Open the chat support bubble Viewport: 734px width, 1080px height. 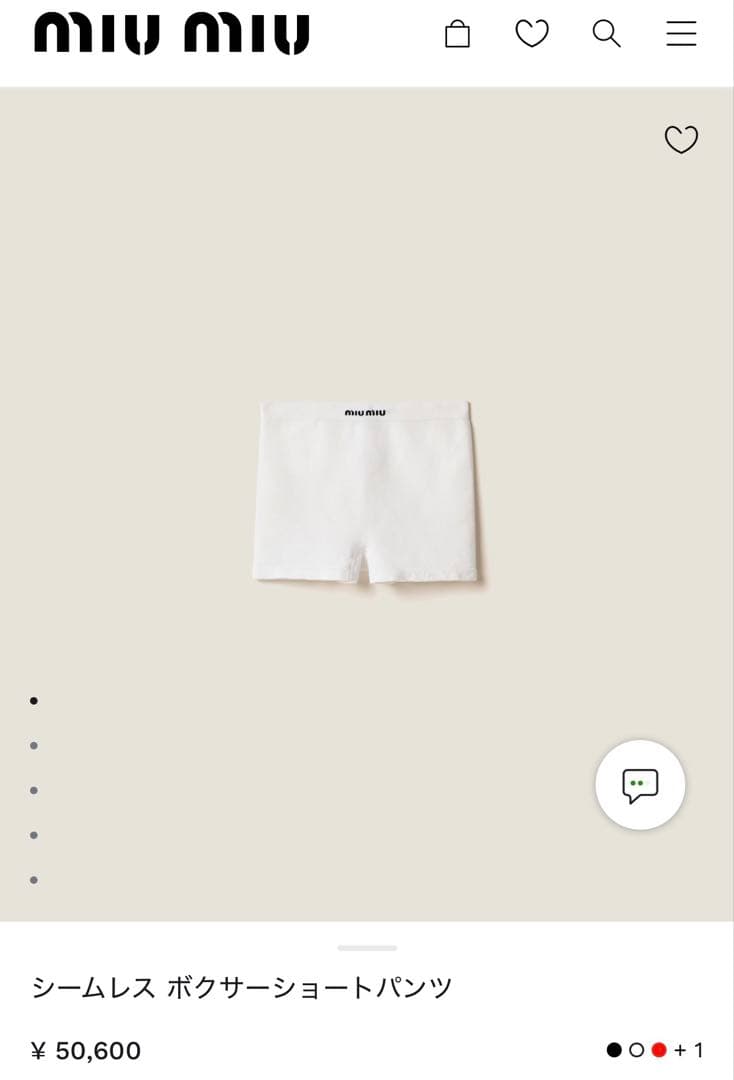click(x=640, y=785)
